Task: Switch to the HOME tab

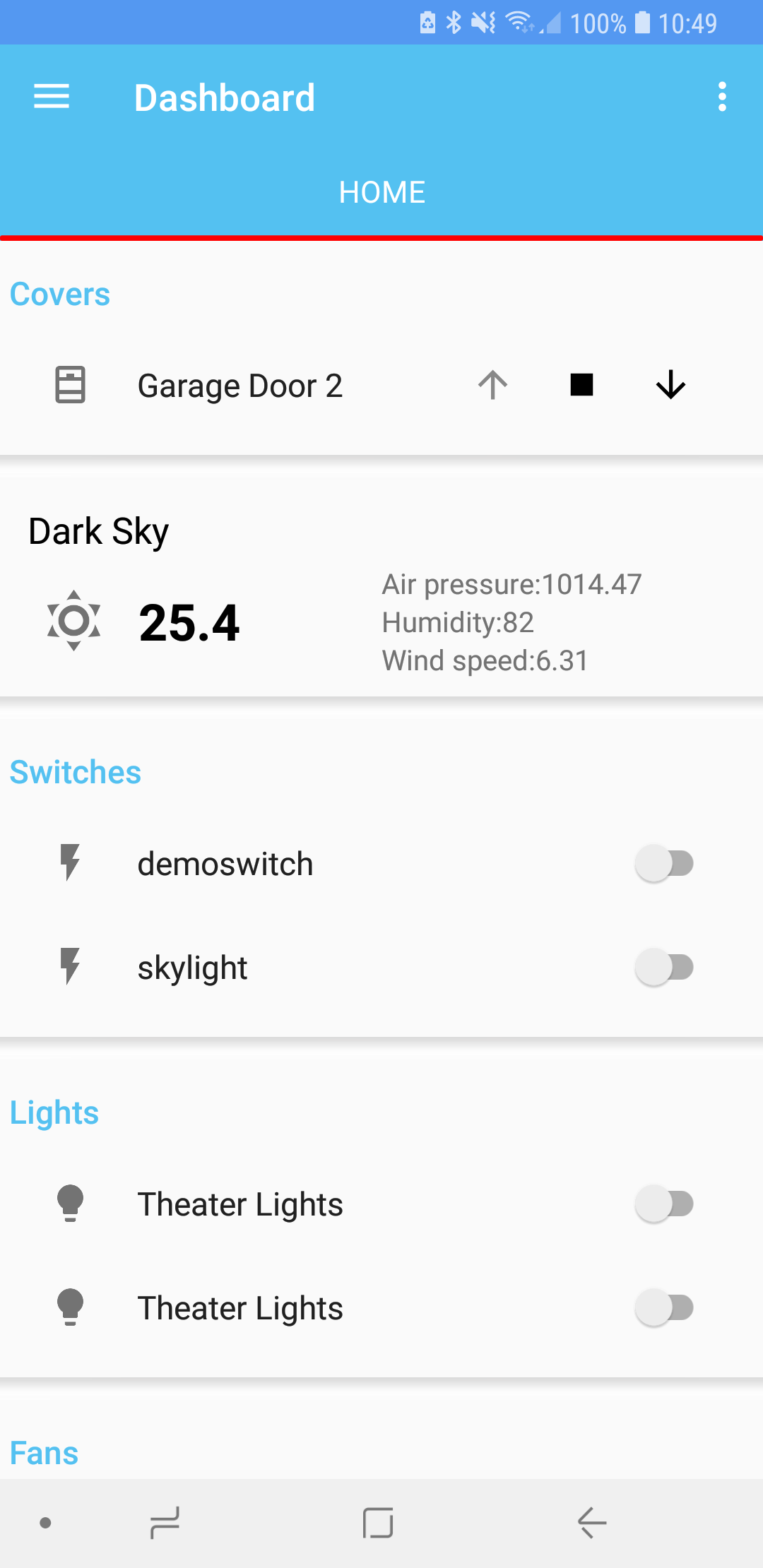Action: (381, 192)
